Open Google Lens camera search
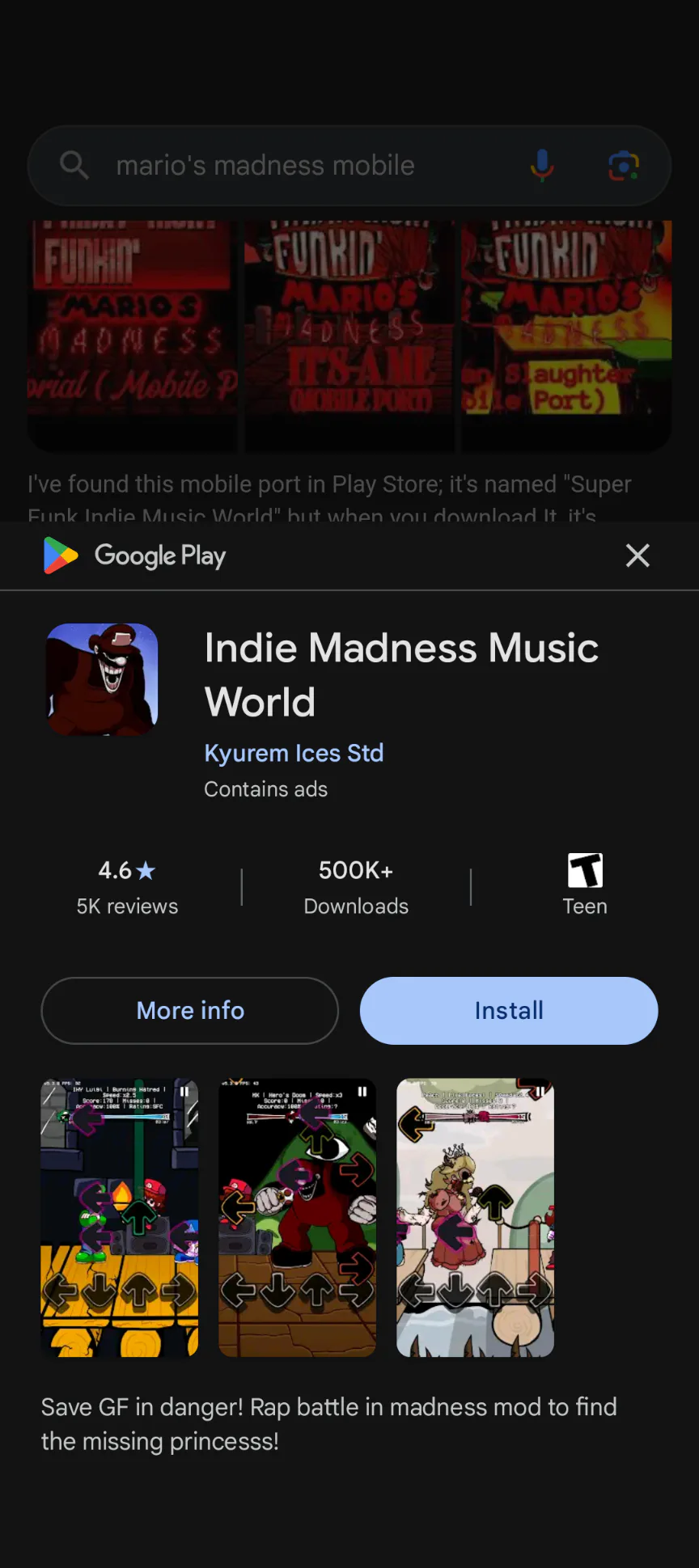This screenshot has width=699, height=1568. pos(623,165)
